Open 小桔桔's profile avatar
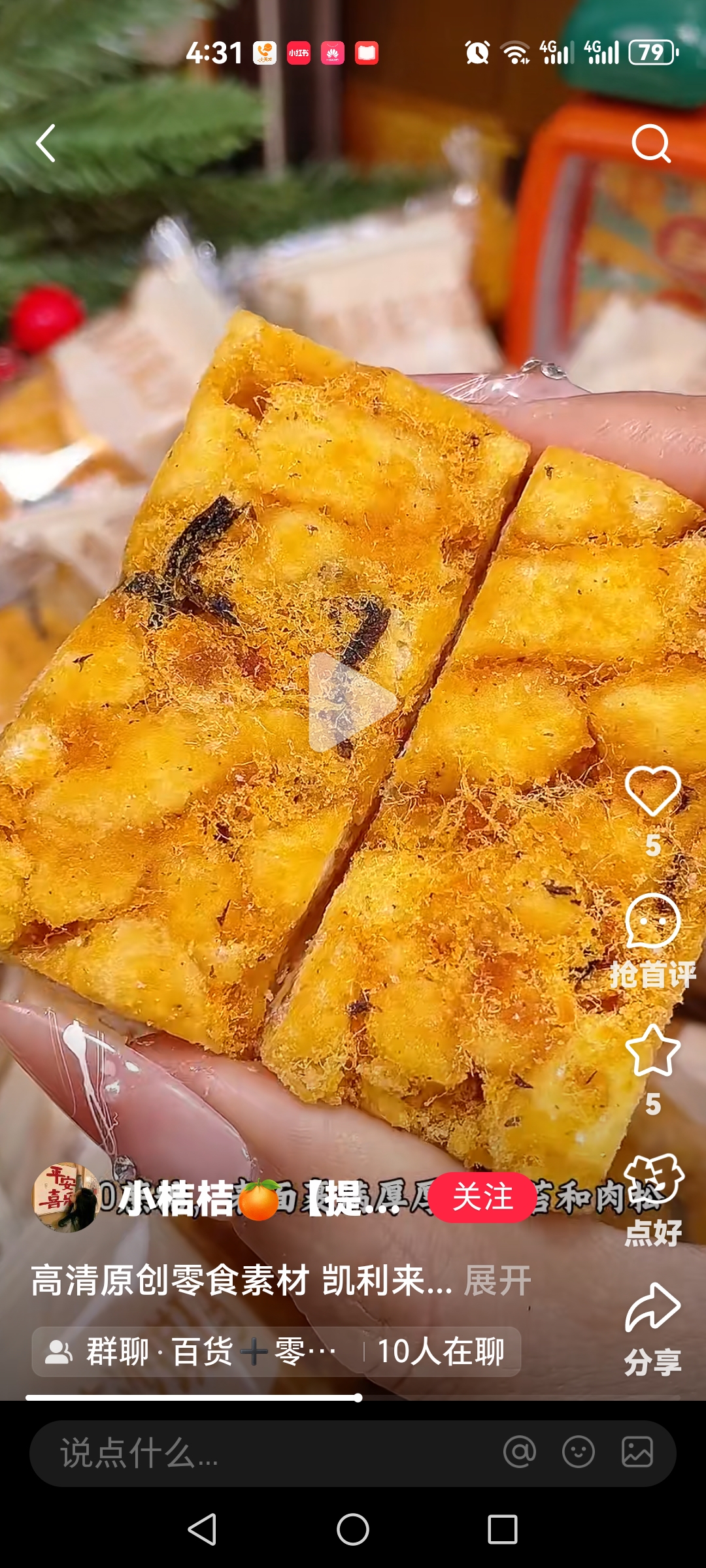Viewport: 706px width, 1568px height. pyautogui.click(x=66, y=1198)
